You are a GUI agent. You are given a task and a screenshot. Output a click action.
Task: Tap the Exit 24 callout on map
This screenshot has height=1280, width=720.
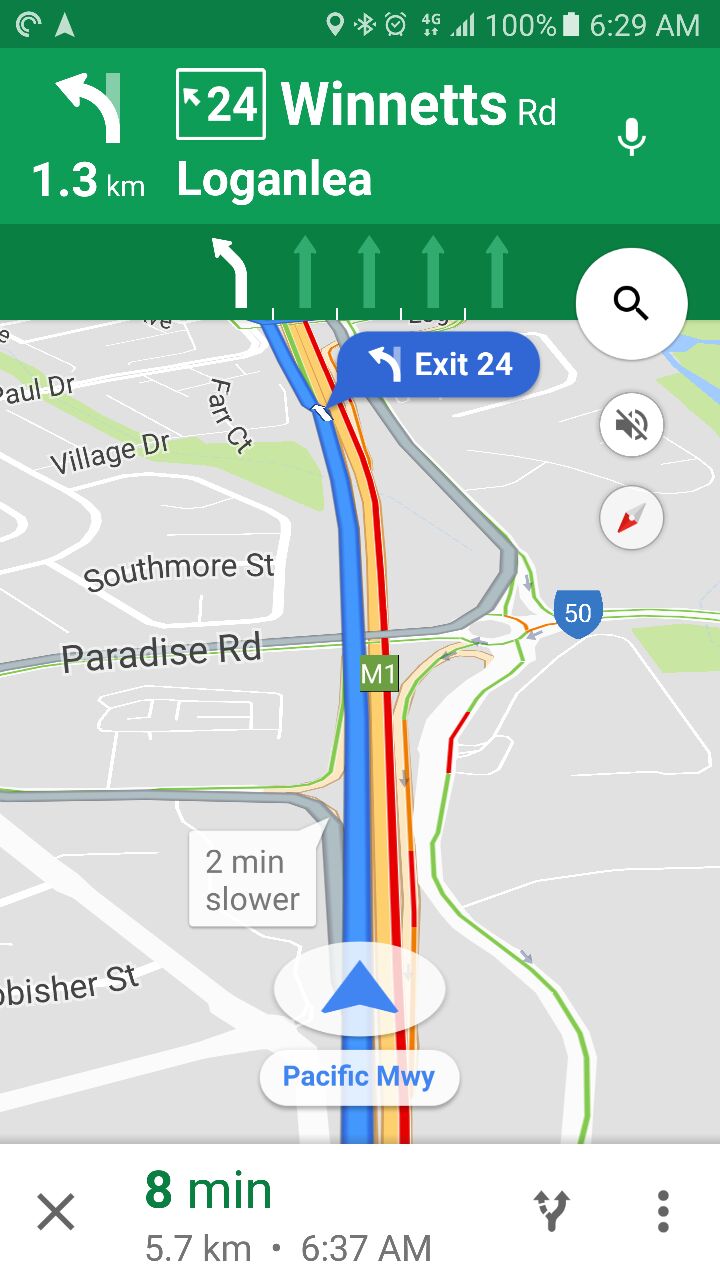pos(438,365)
